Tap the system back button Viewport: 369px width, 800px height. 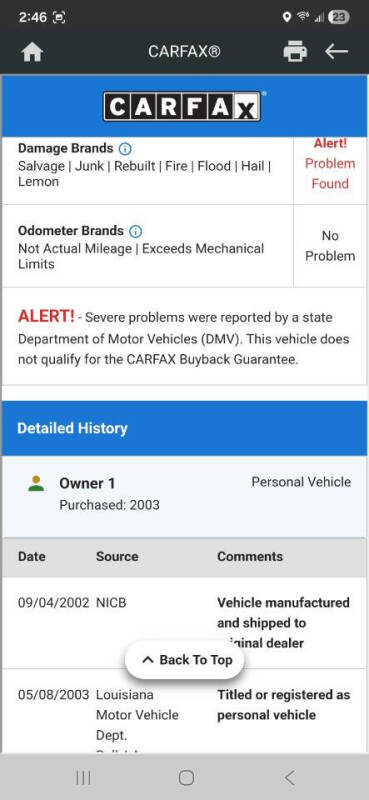tap(289, 778)
